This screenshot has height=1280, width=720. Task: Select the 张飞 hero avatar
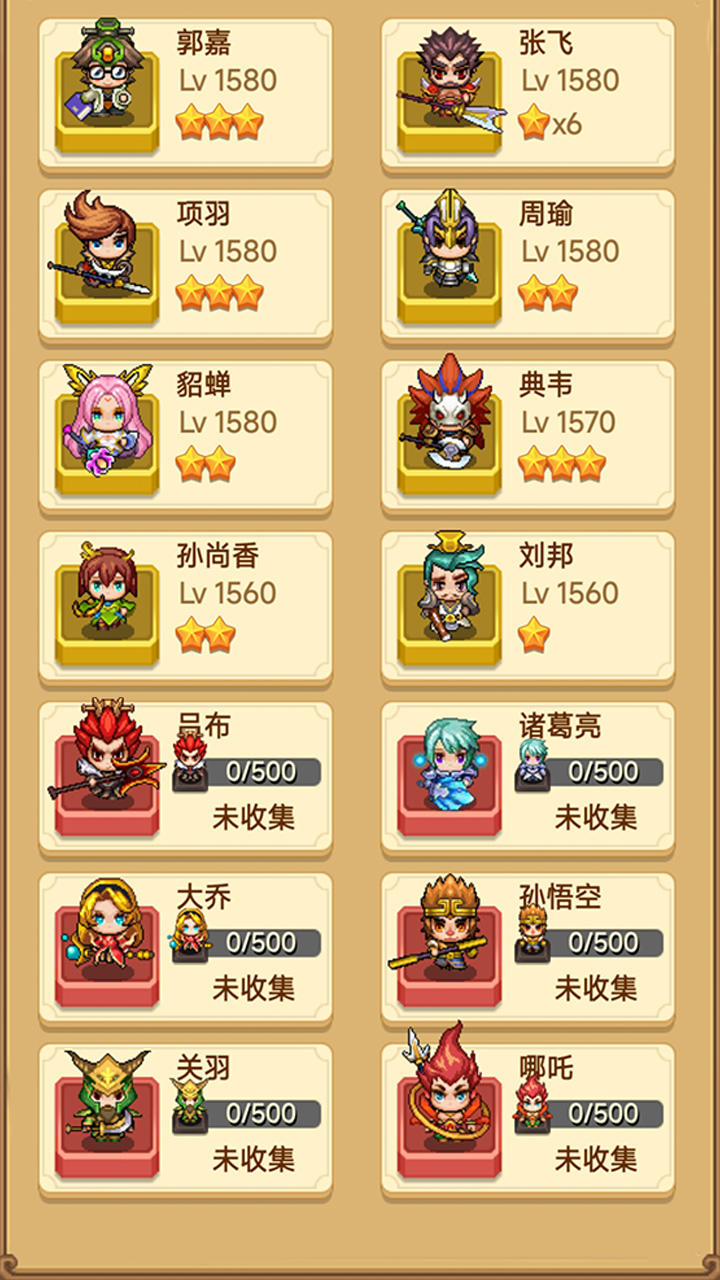pos(448,80)
